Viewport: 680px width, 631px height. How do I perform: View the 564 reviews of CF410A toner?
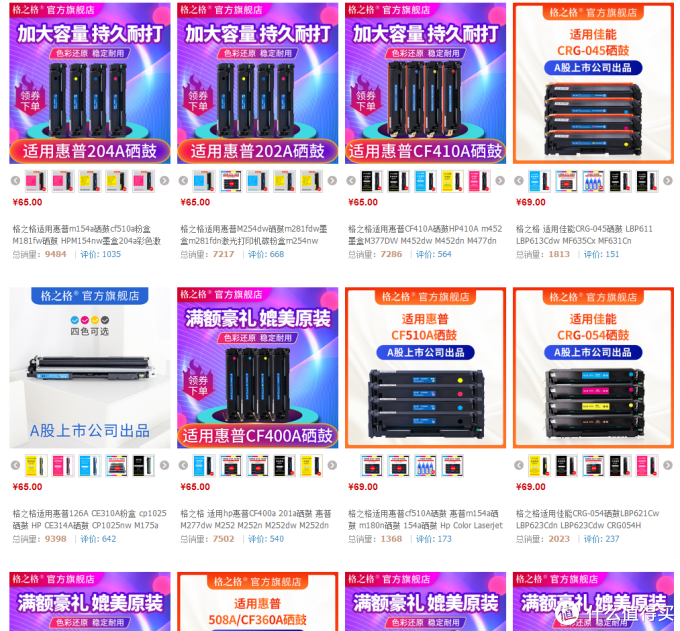(x=434, y=254)
